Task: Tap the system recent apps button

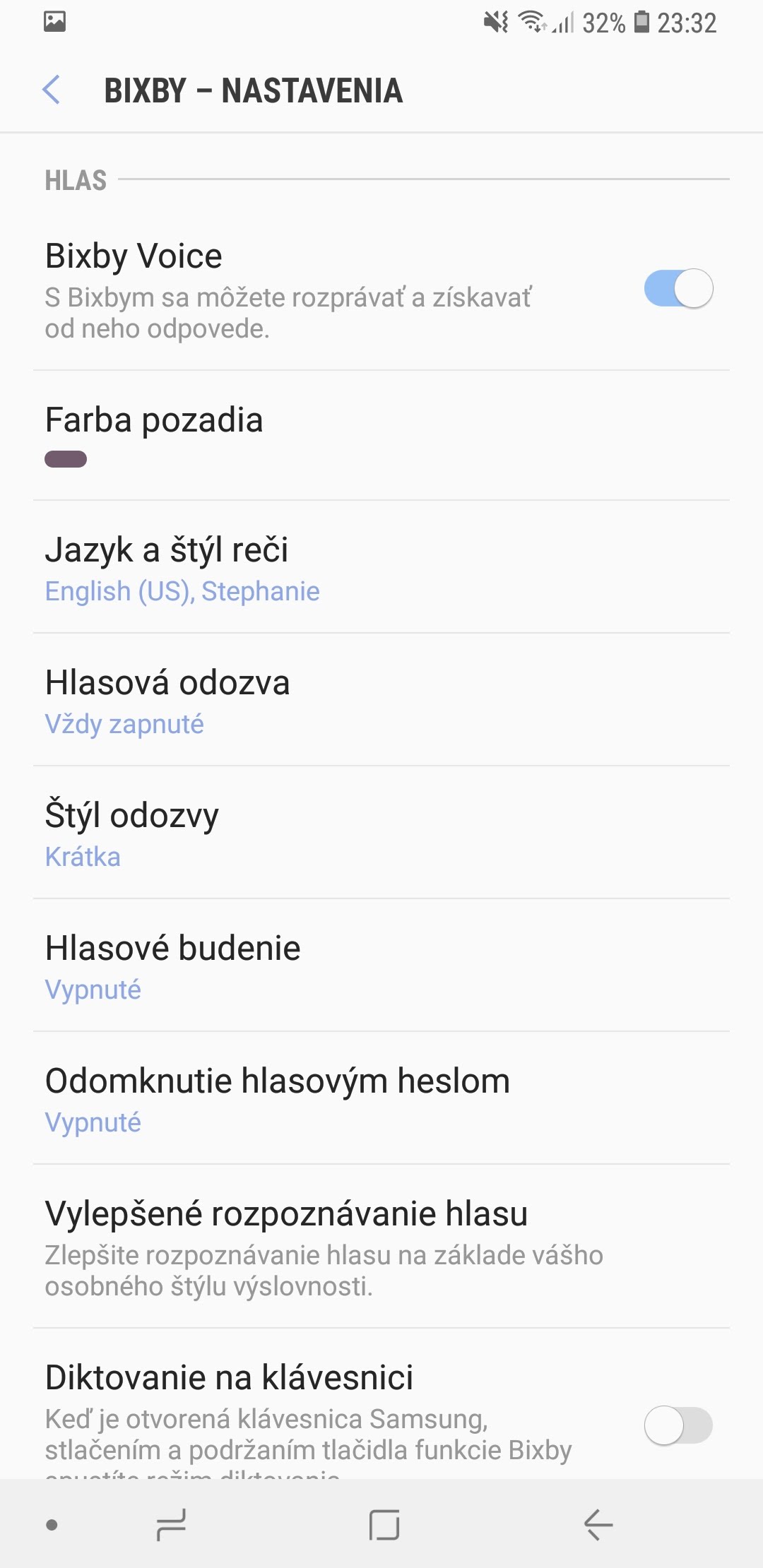Action: click(x=171, y=1524)
